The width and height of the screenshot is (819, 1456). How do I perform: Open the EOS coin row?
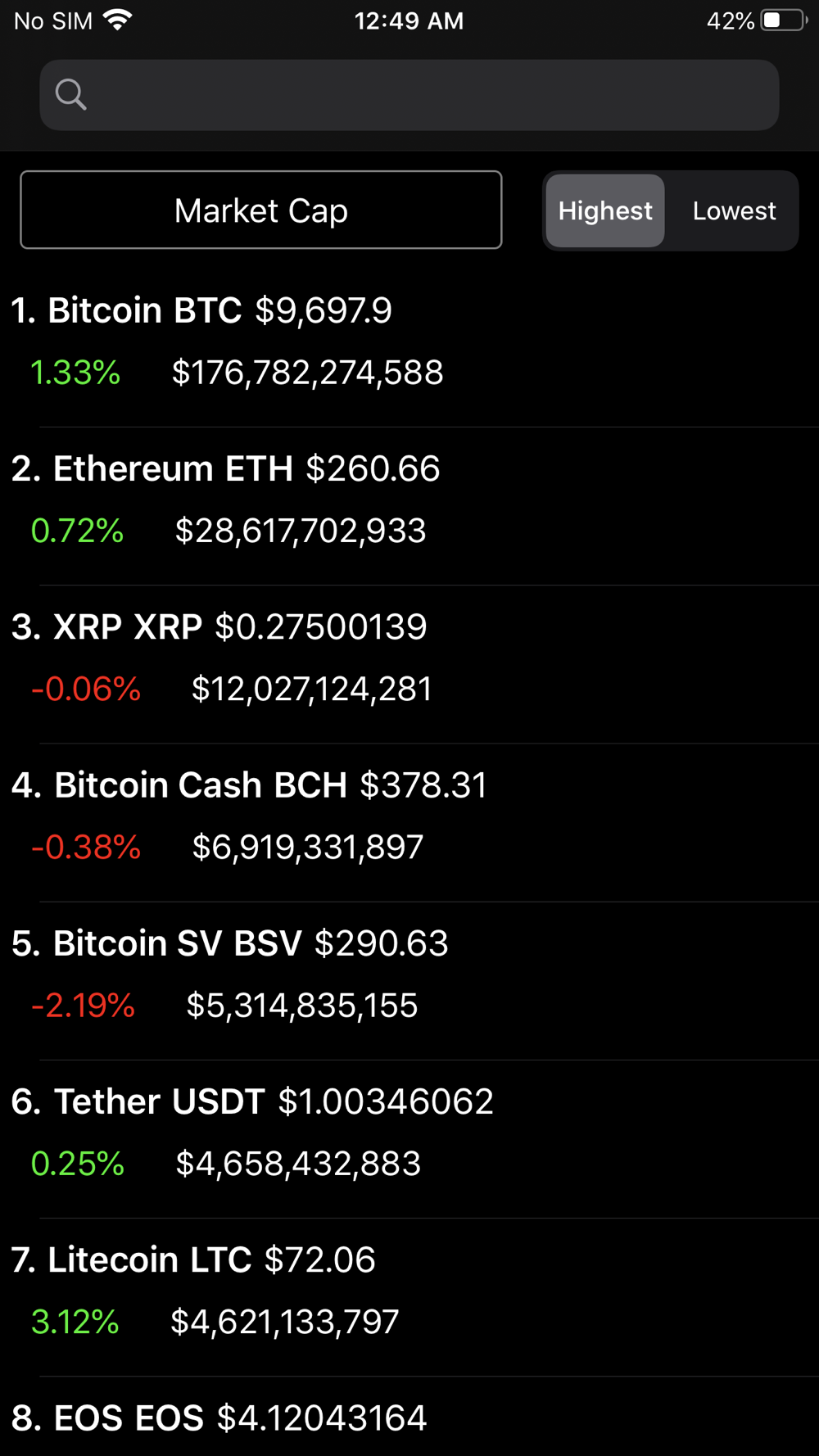click(x=409, y=1418)
